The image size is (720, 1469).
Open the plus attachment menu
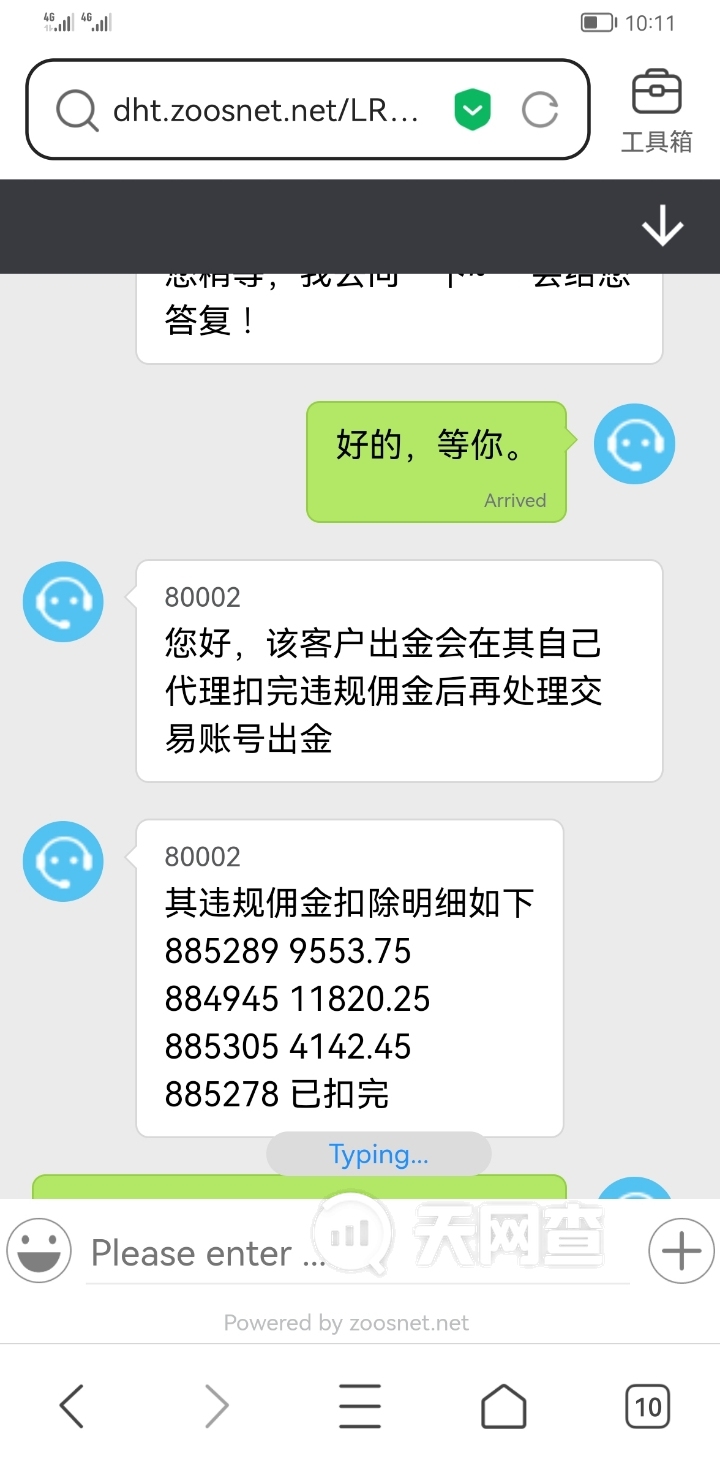[681, 1251]
